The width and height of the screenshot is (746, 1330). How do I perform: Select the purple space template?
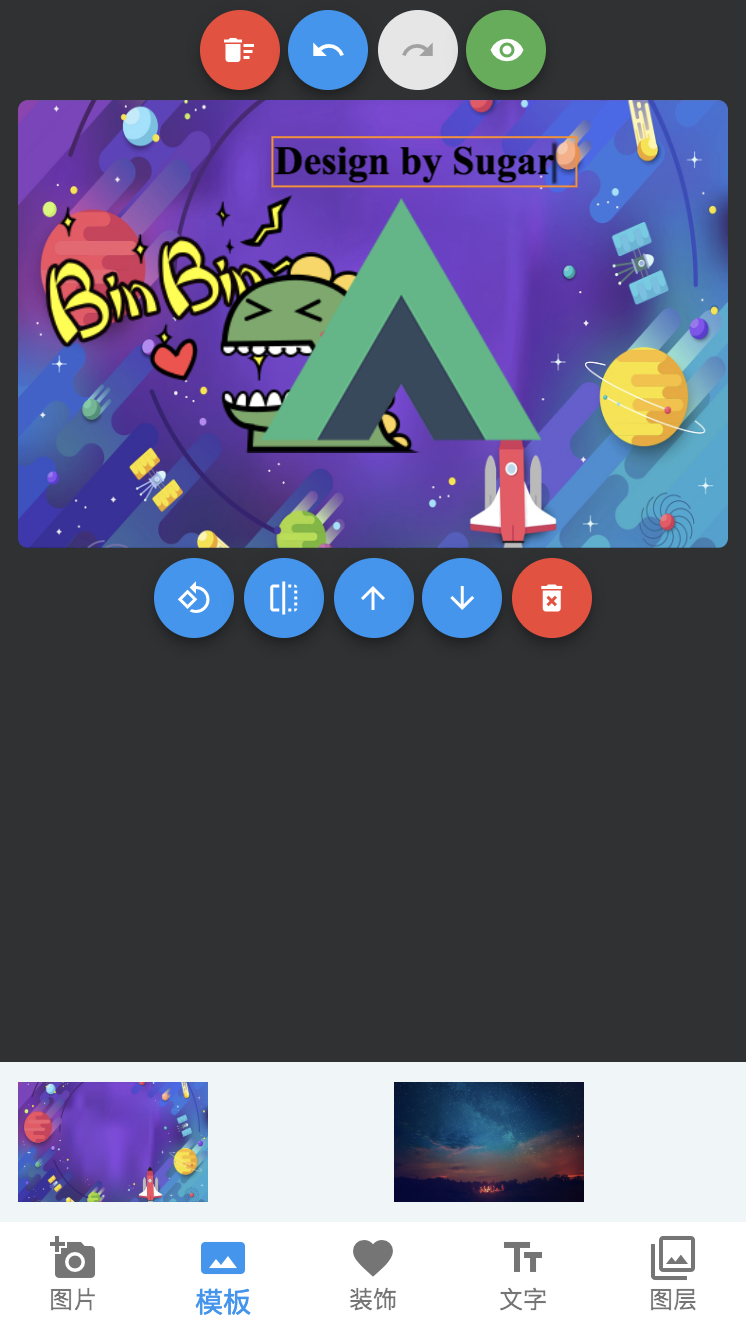click(x=113, y=1142)
